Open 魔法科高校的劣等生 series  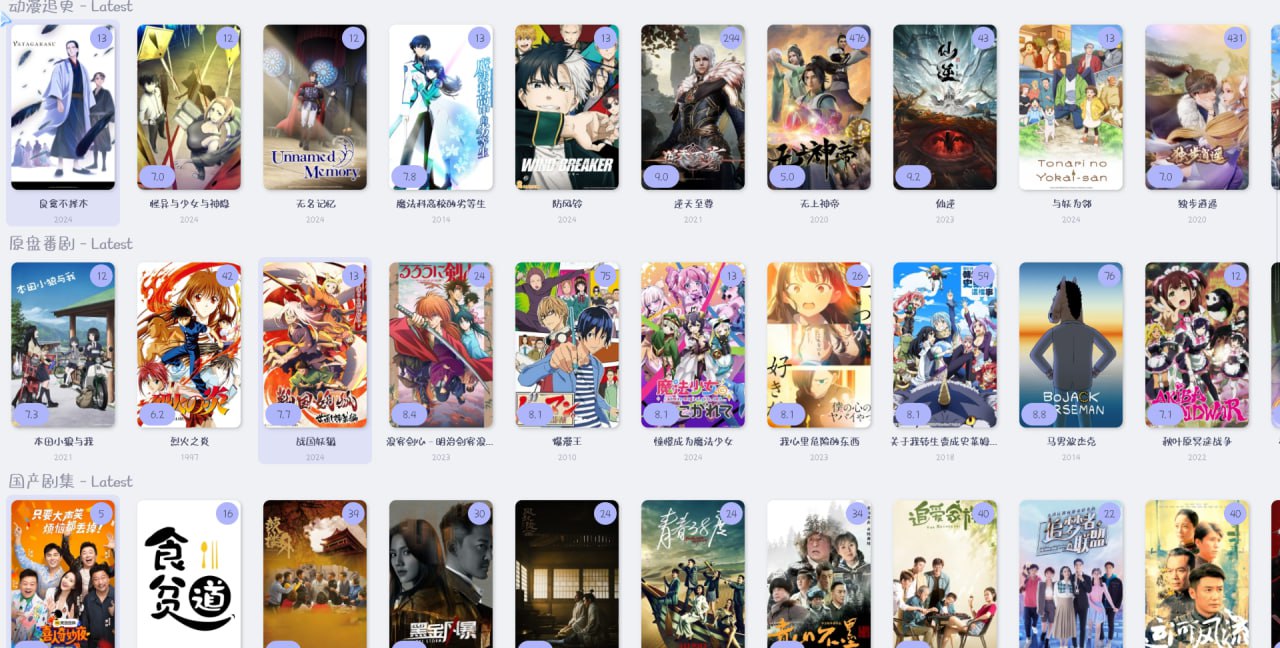click(x=441, y=108)
